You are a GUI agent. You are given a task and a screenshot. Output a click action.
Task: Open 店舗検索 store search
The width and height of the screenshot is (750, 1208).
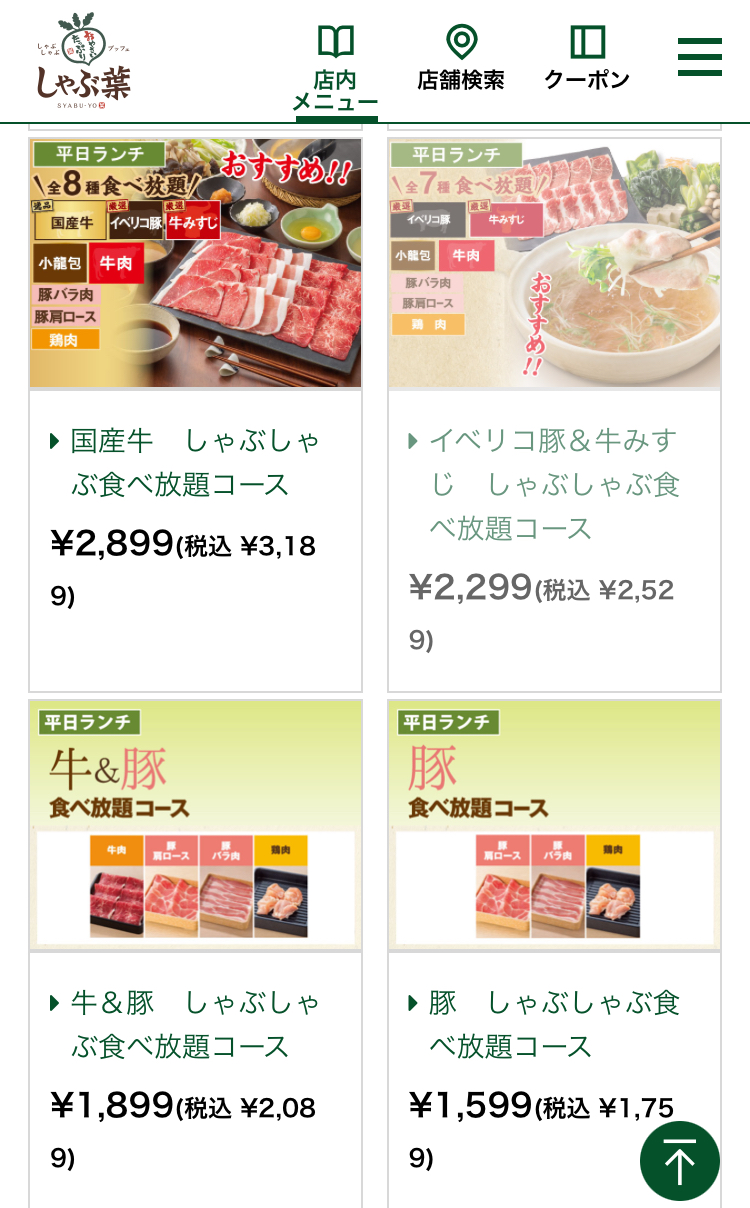tap(461, 59)
